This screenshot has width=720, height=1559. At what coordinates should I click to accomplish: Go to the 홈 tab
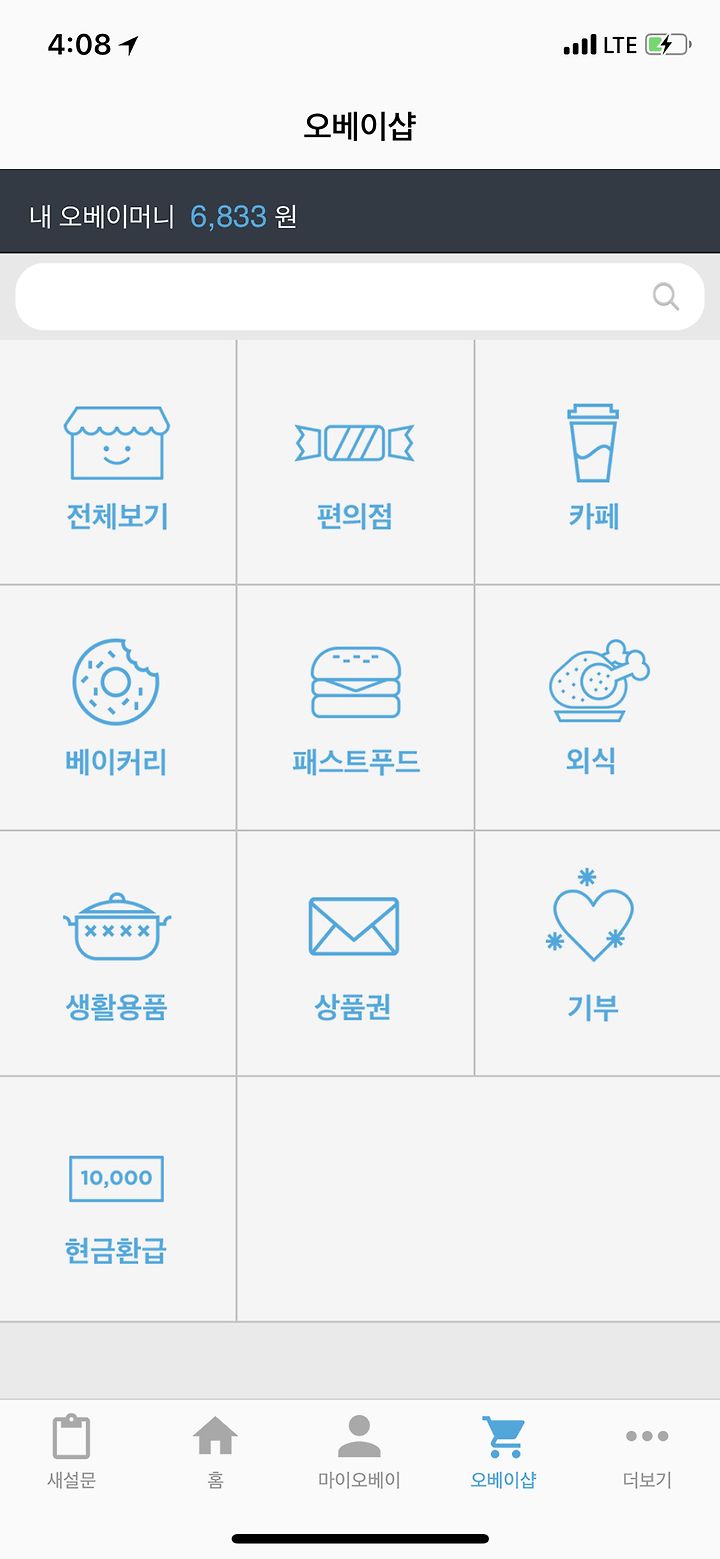pos(216,1452)
